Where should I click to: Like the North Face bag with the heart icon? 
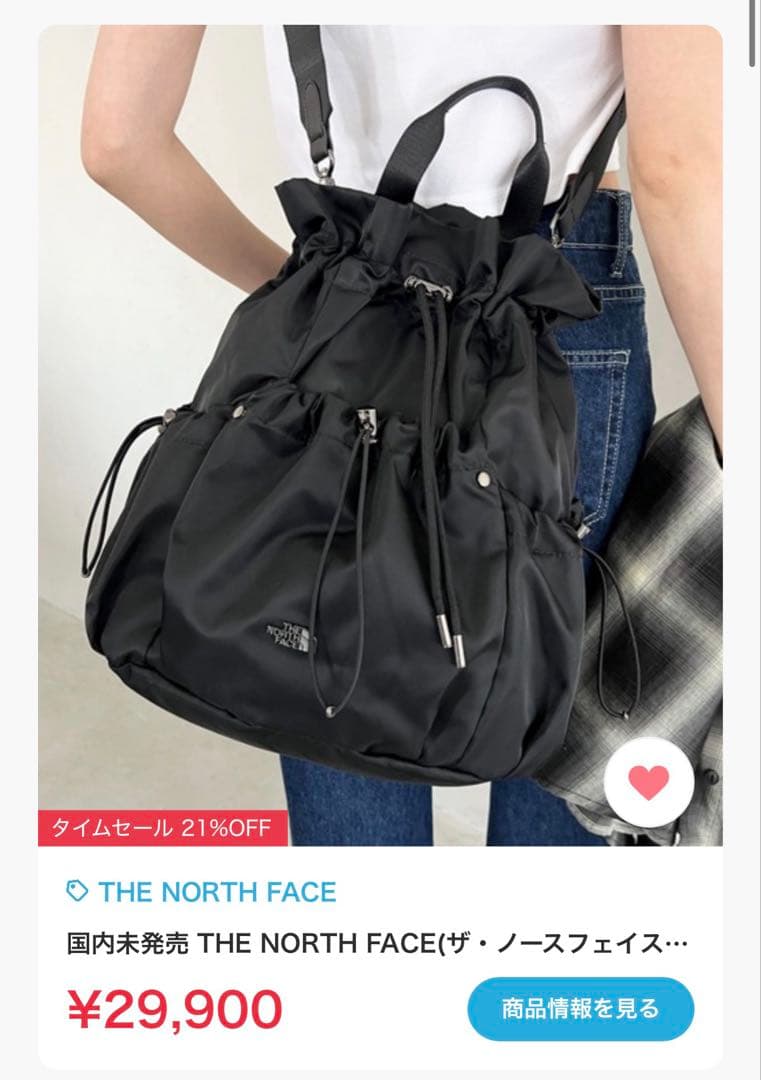click(649, 781)
